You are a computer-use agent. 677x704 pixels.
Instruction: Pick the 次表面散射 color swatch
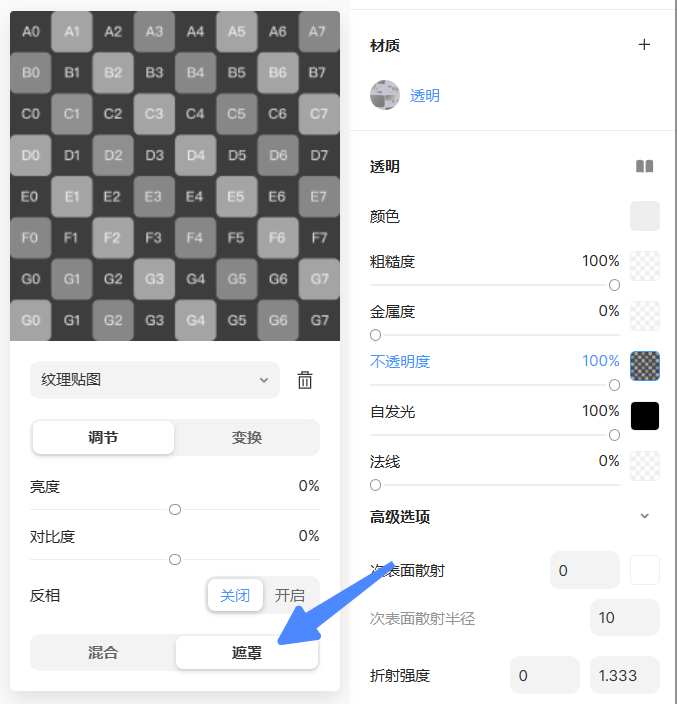644,570
